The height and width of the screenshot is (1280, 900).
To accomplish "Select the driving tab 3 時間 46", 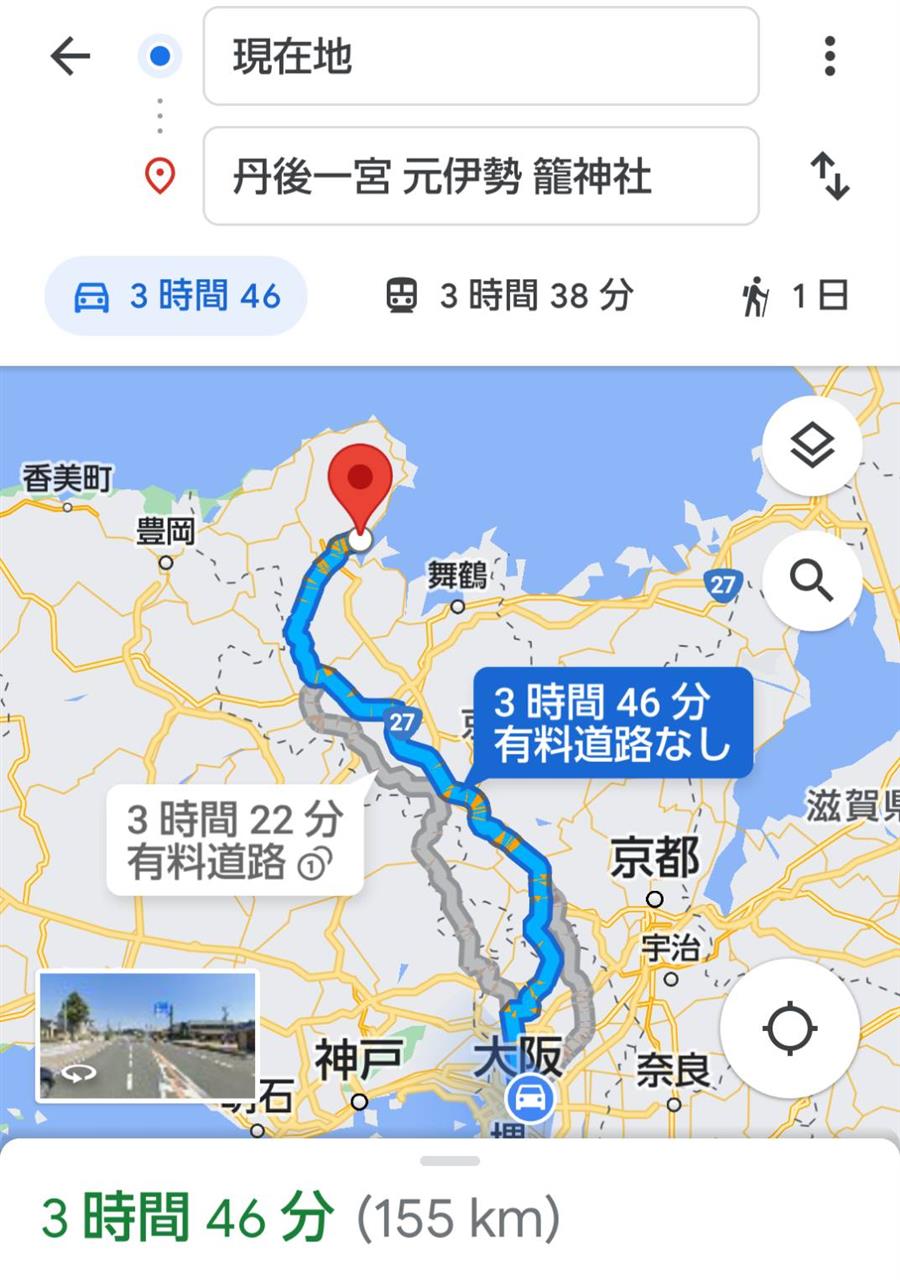I will click(x=176, y=296).
